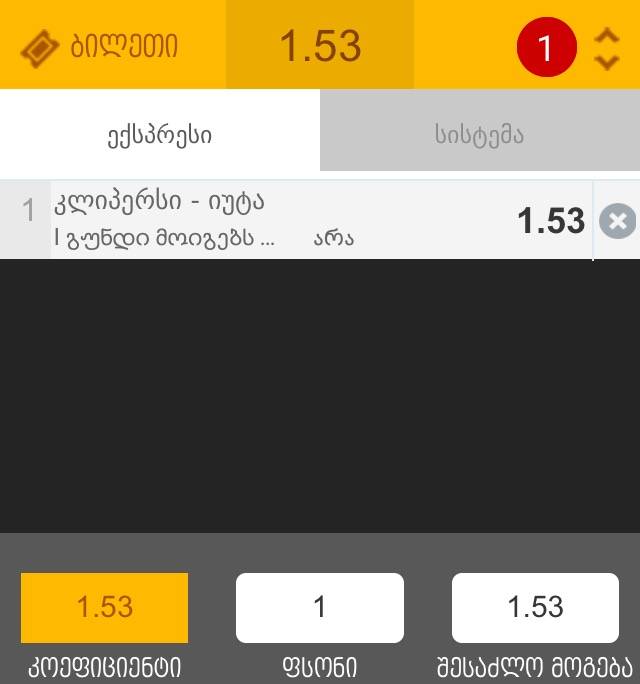Remove the კლიპერსი - იუტა bet
This screenshot has height=684, width=640.
[x=617, y=221]
